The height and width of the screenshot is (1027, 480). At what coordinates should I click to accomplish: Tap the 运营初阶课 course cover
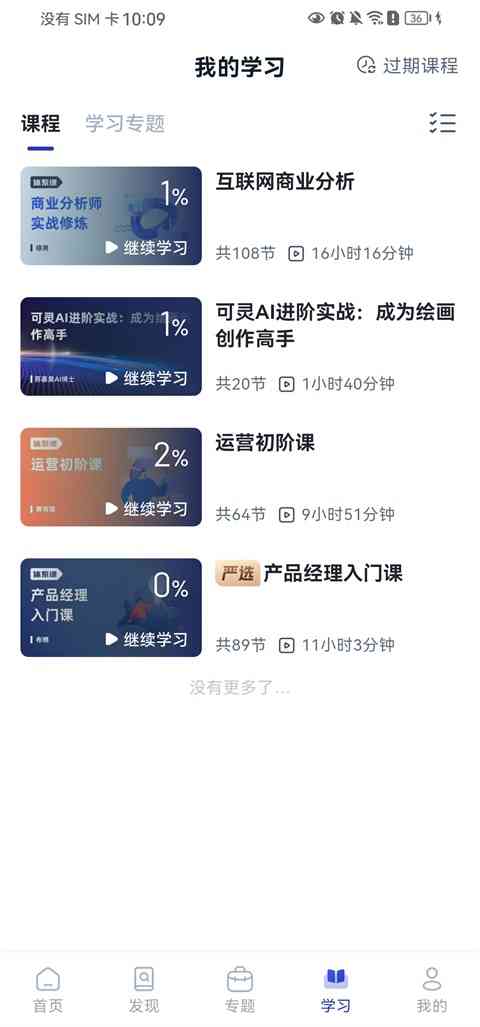111,477
